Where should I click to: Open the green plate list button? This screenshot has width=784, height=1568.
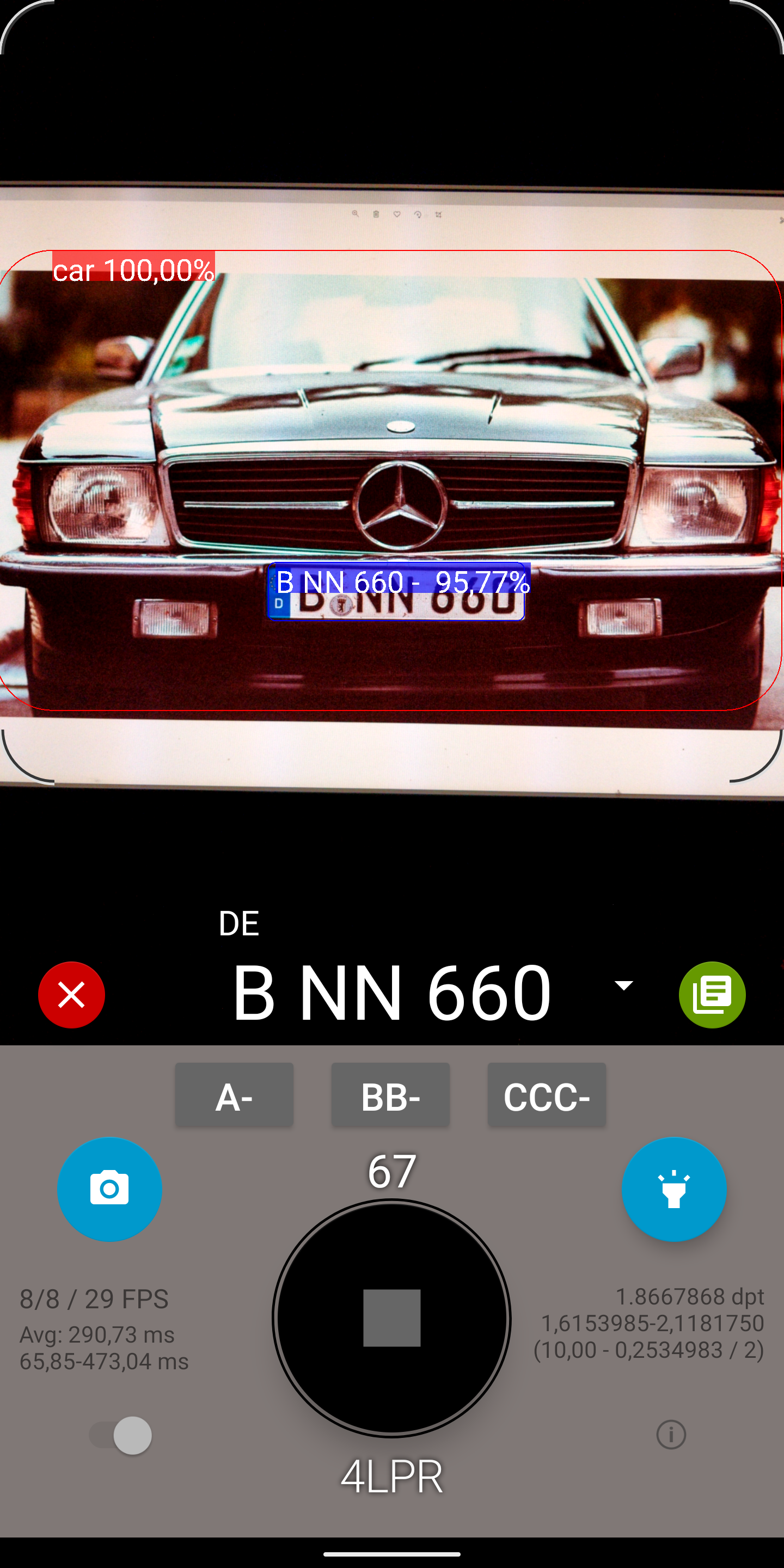point(712,995)
